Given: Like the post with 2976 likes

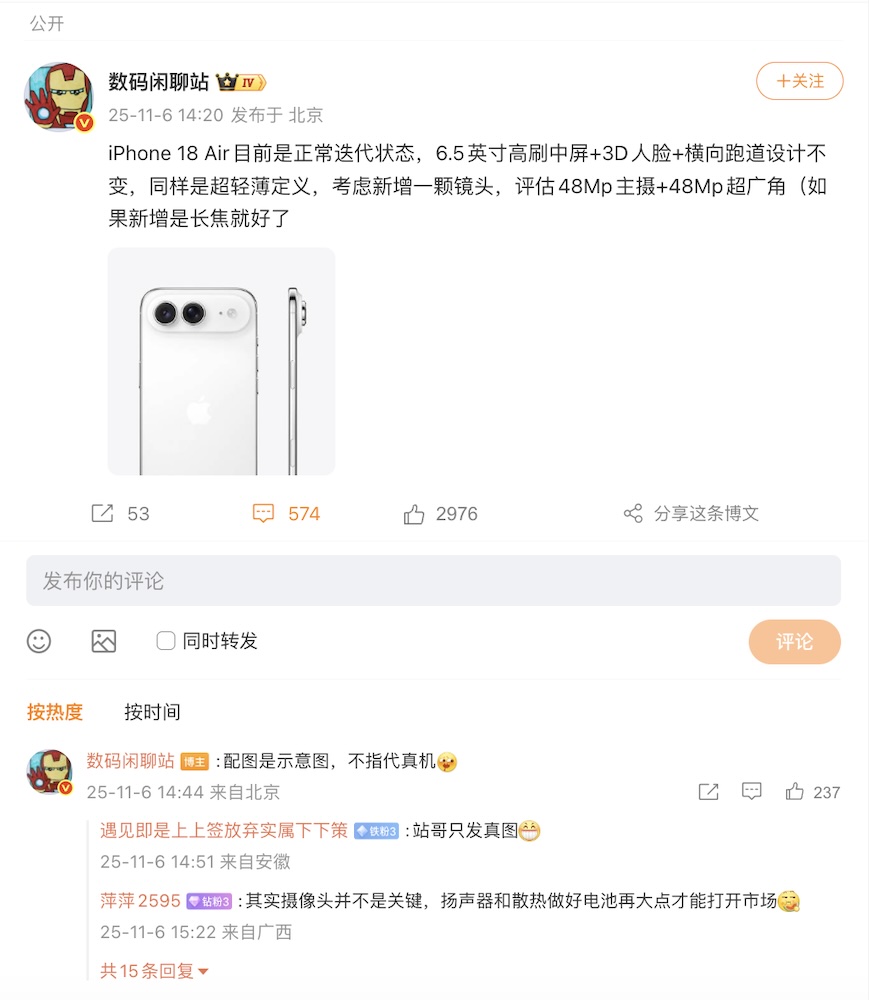Looking at the screenshot, I should coord(414,514).
